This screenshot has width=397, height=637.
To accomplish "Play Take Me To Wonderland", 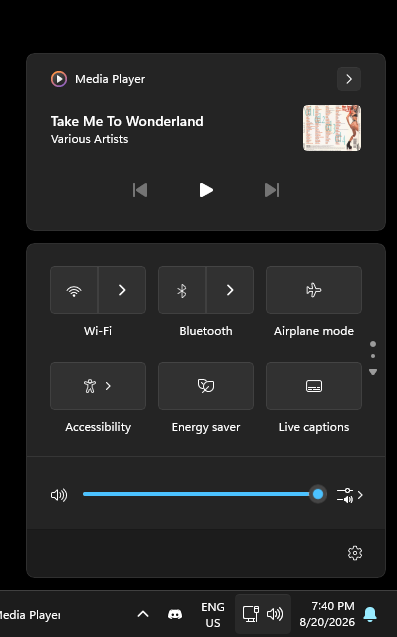I will coord(206,190).
